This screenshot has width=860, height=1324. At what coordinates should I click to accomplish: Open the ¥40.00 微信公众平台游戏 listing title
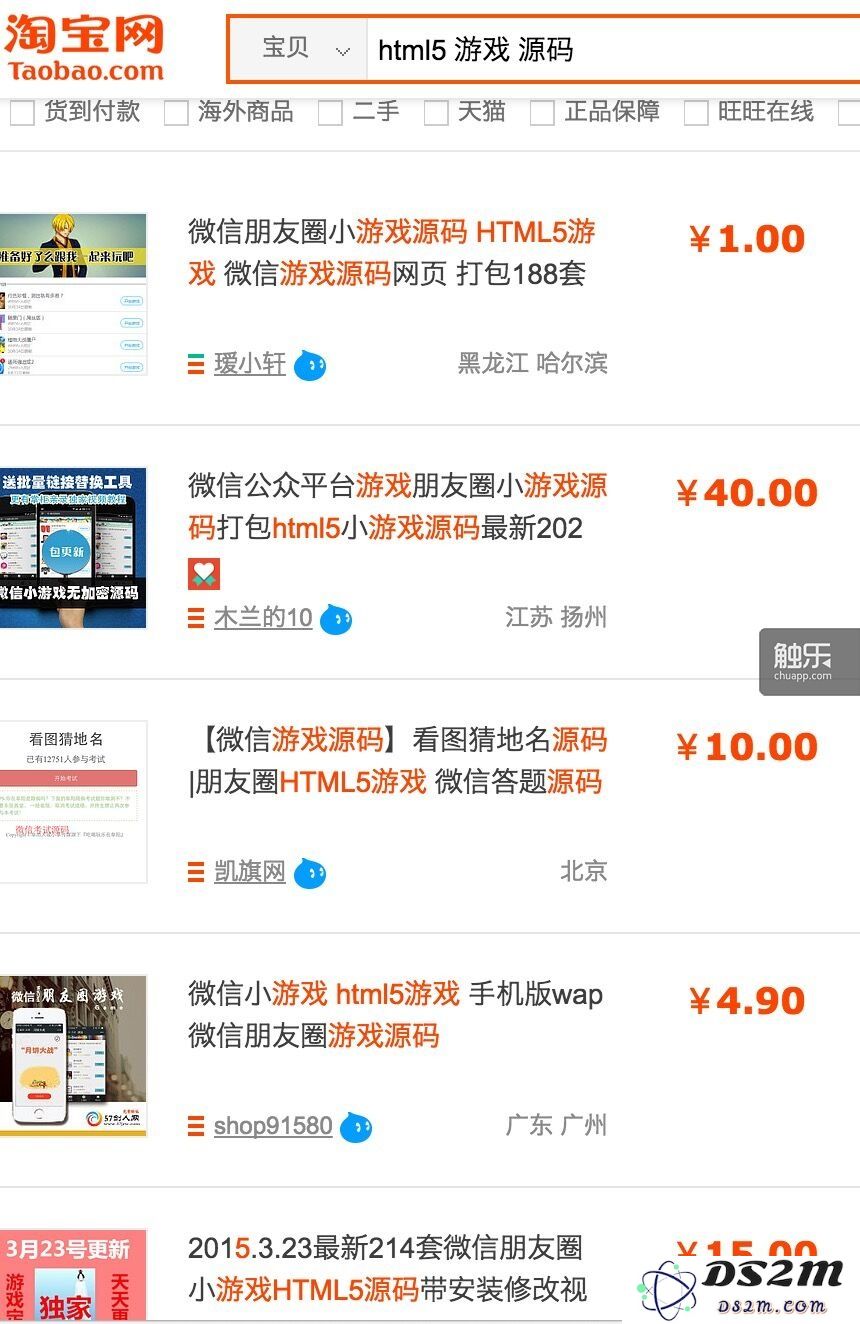point(397,506)
